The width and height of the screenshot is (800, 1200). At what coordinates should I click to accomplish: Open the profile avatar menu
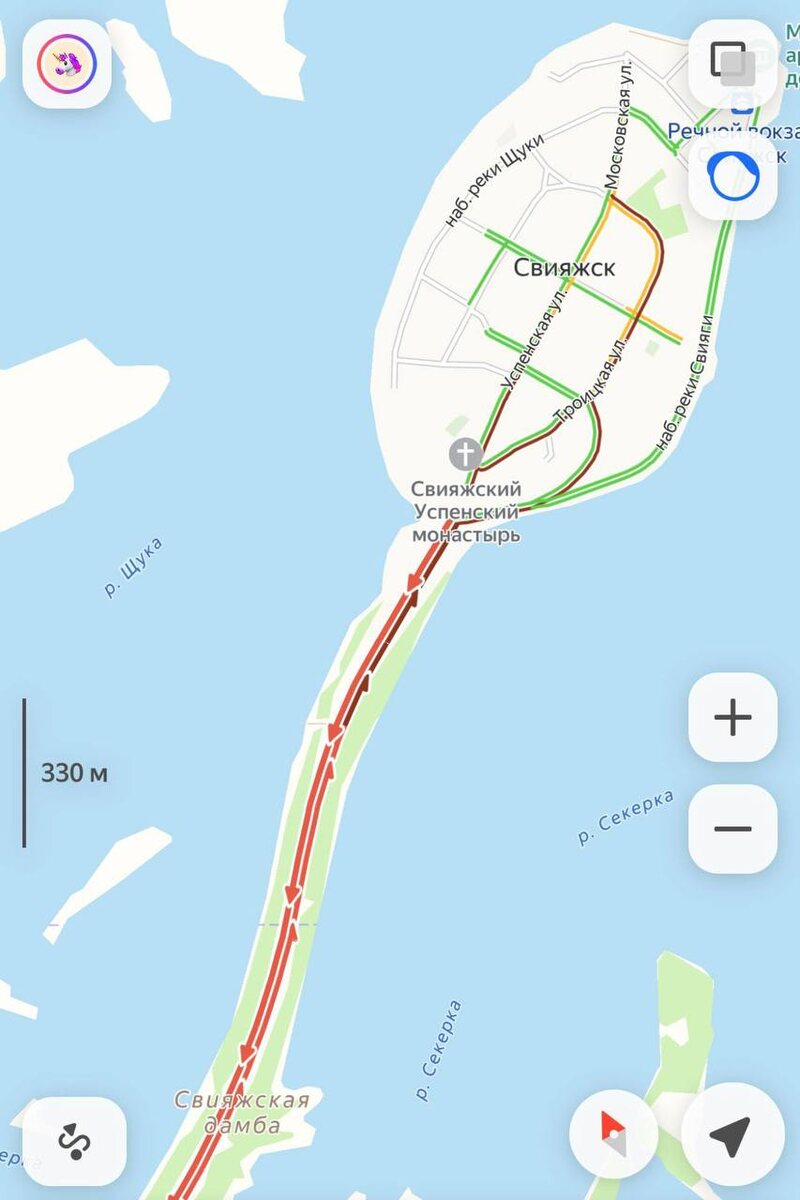pyautogui.click(x=66, y=64)
